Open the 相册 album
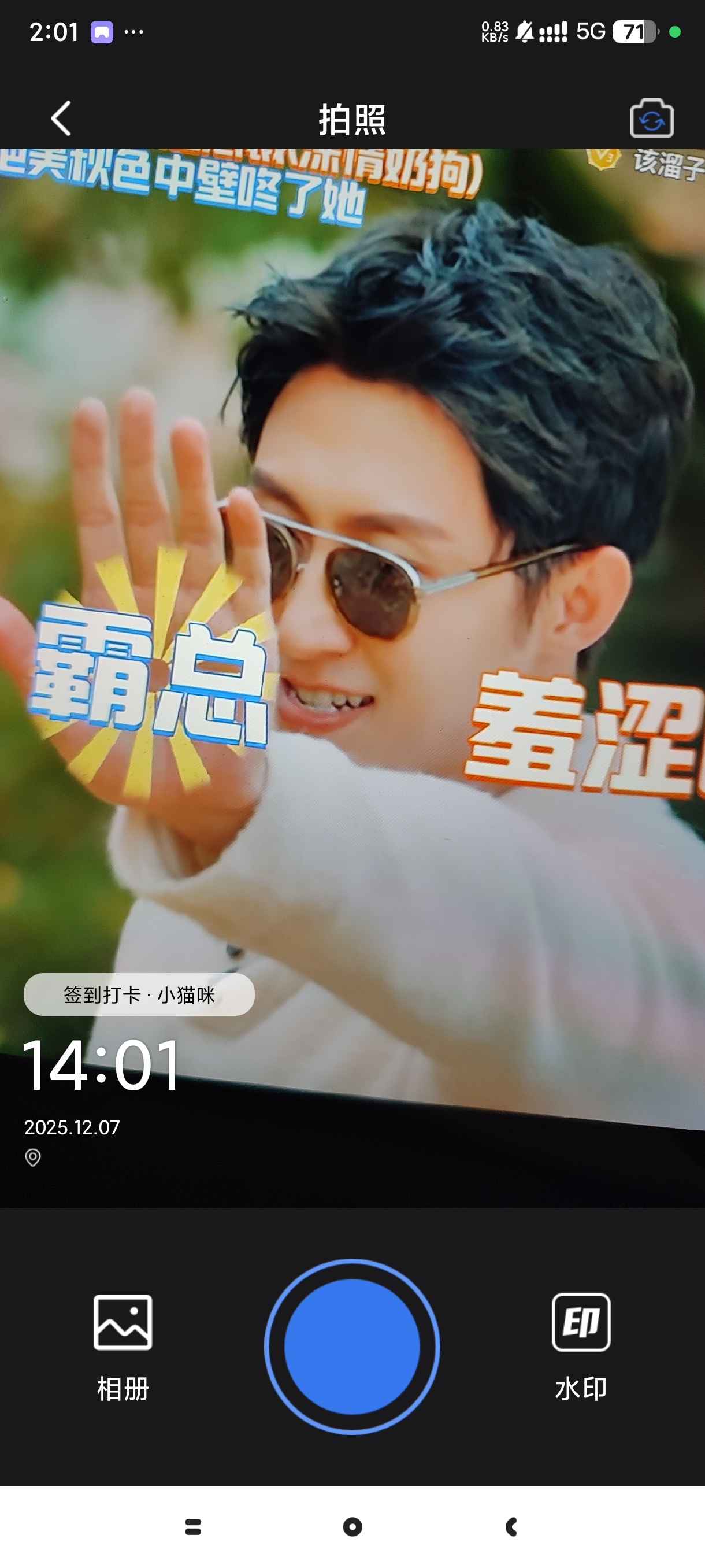Screen dimensions: 705x1568 [123, 1347]
